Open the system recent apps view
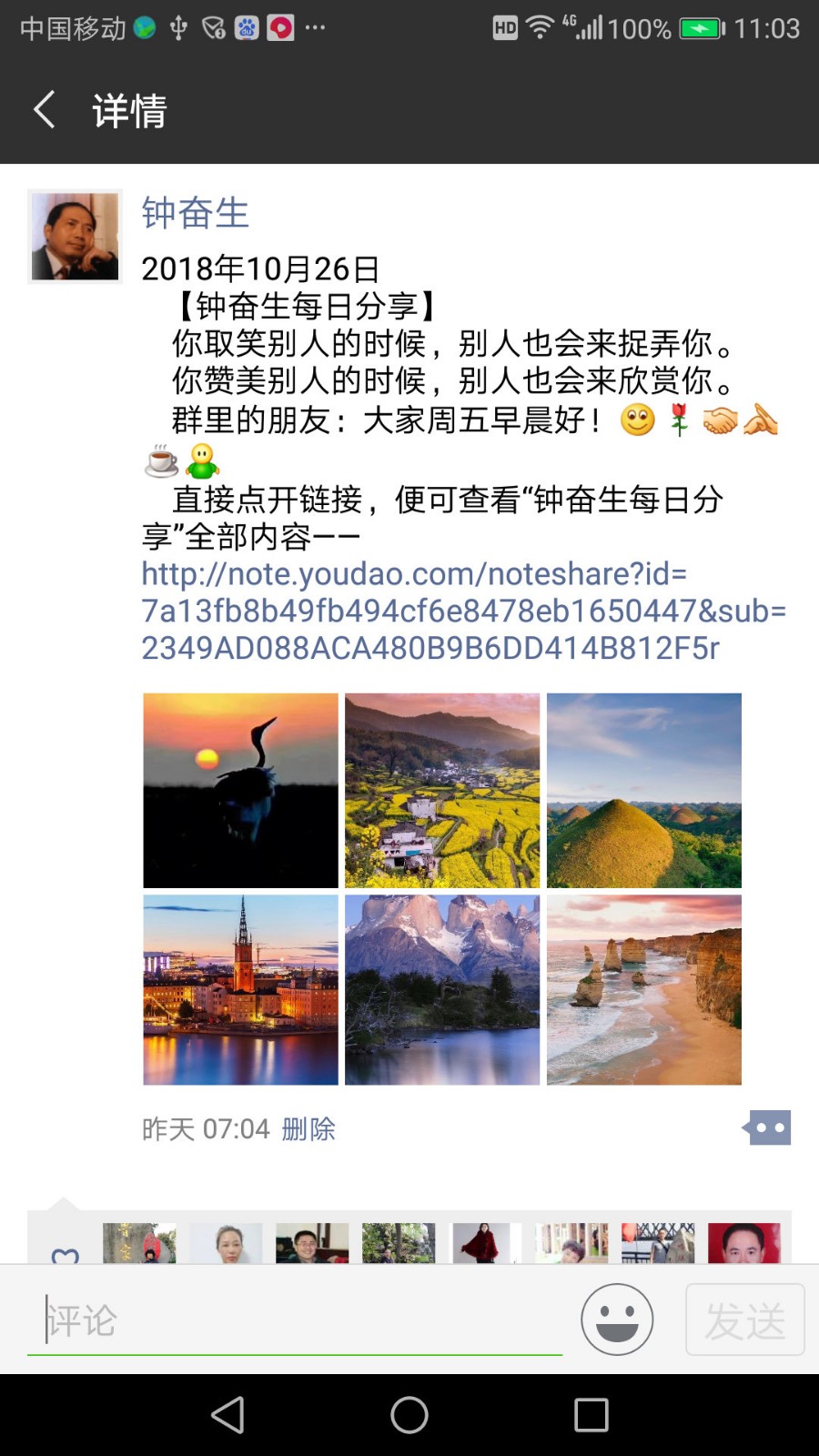The height and width of the screenshot is (1456, 819). coord(591,1415)
